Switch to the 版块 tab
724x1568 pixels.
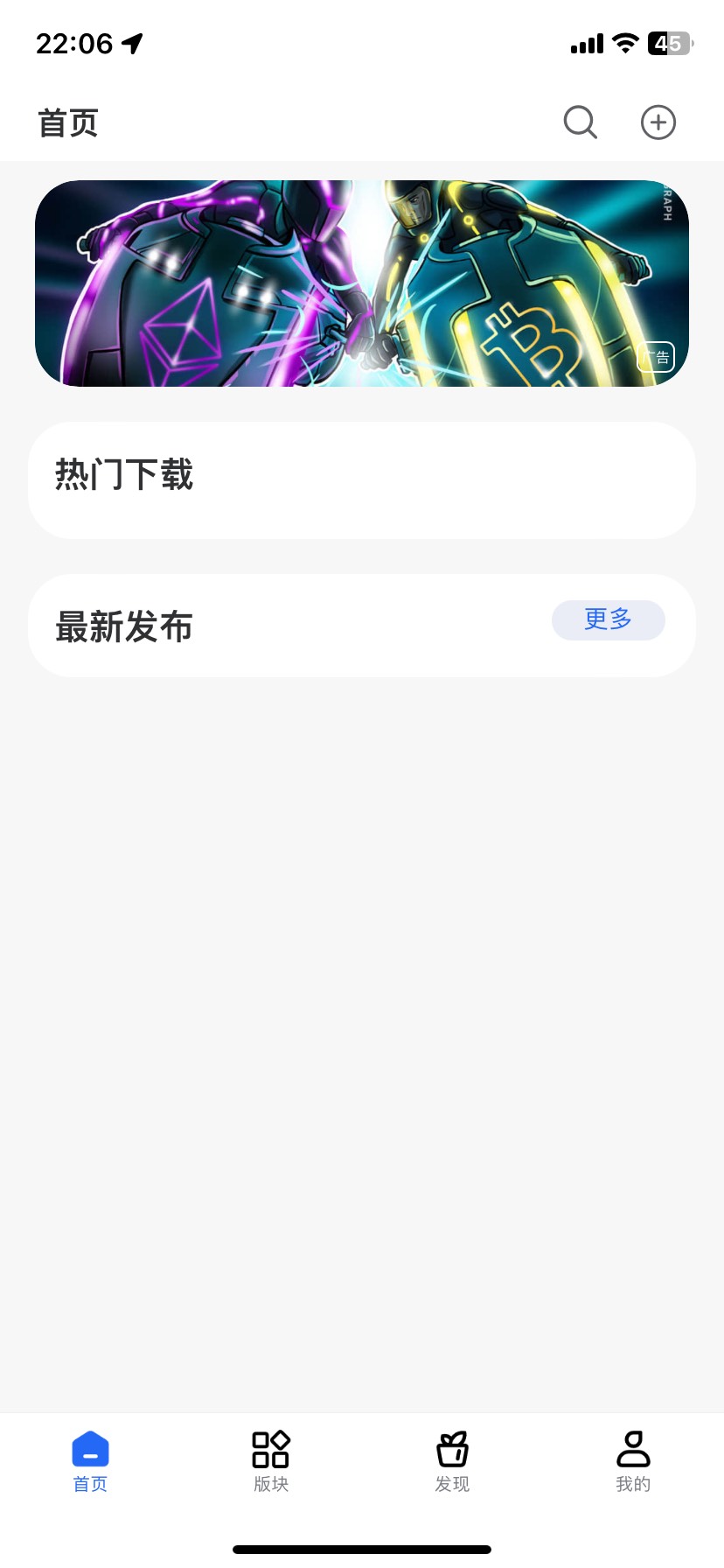270,1461
